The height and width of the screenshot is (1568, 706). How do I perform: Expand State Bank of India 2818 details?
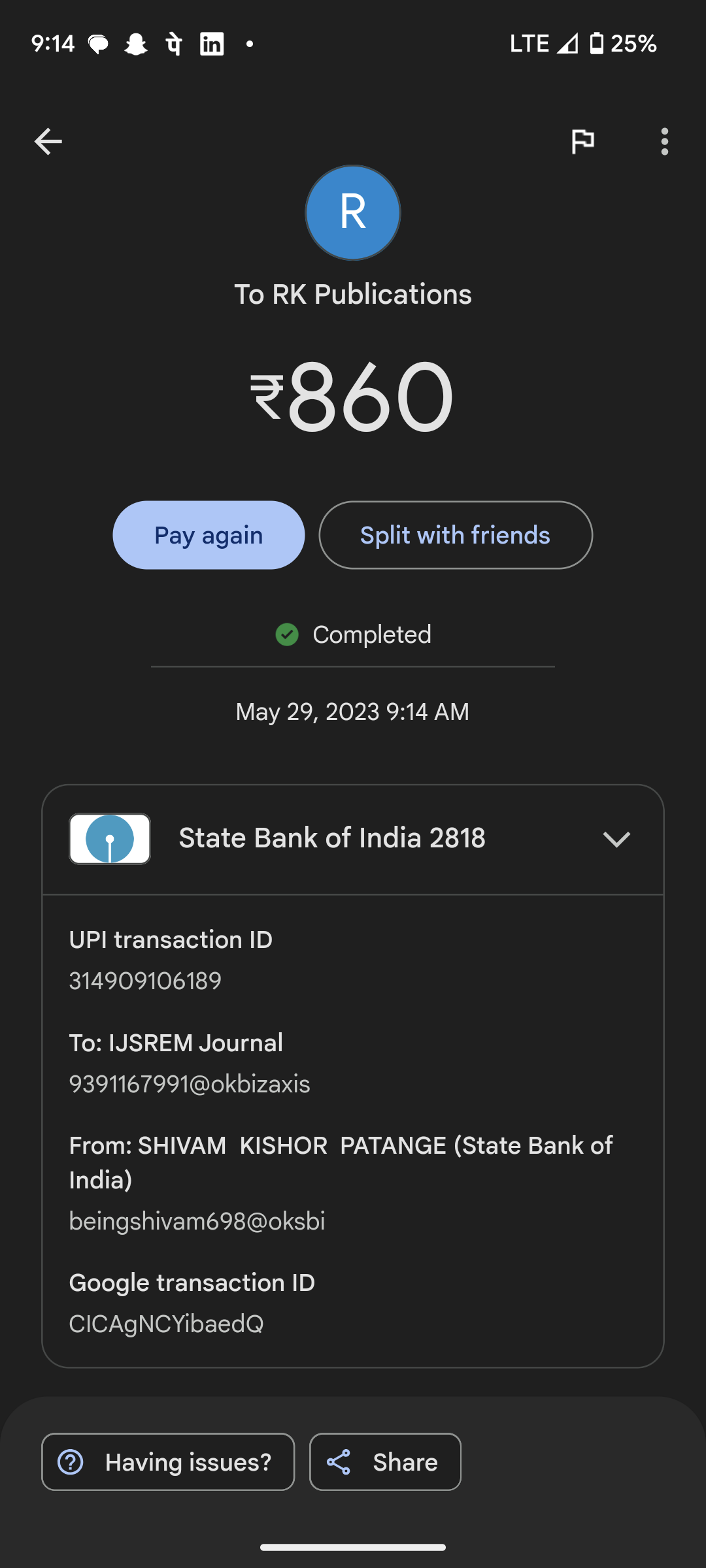click(x=616, y=839)
